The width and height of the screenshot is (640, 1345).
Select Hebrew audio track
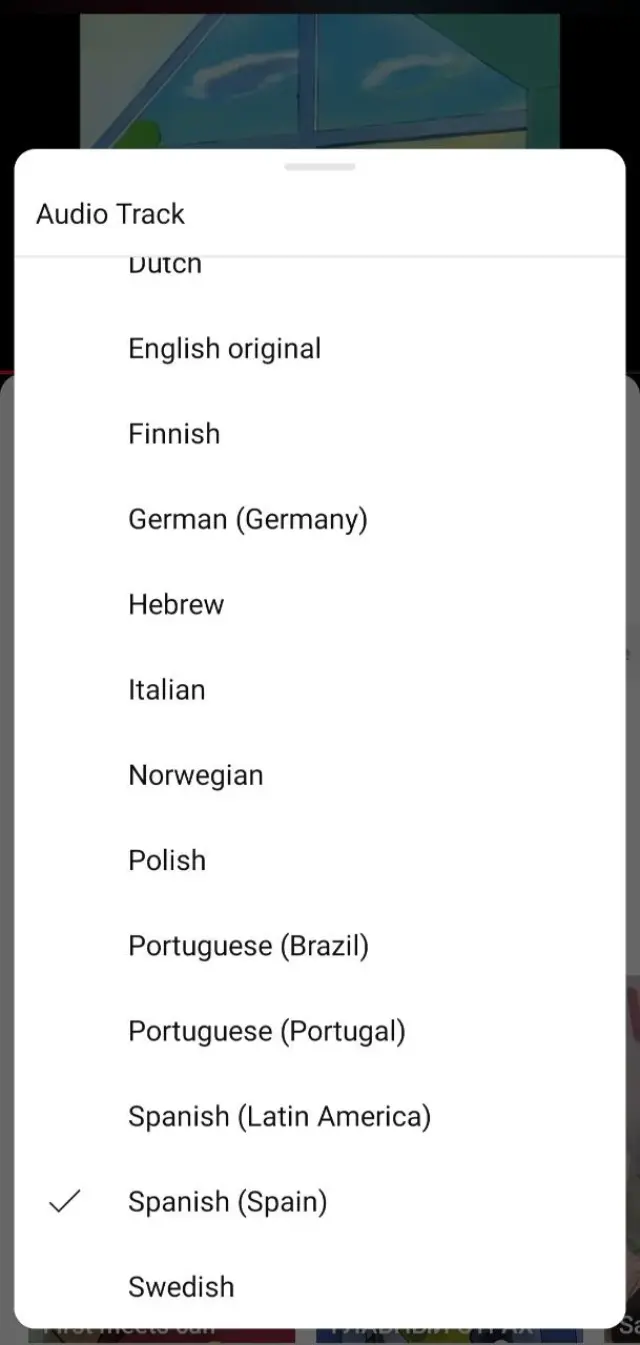click(176, 605)
